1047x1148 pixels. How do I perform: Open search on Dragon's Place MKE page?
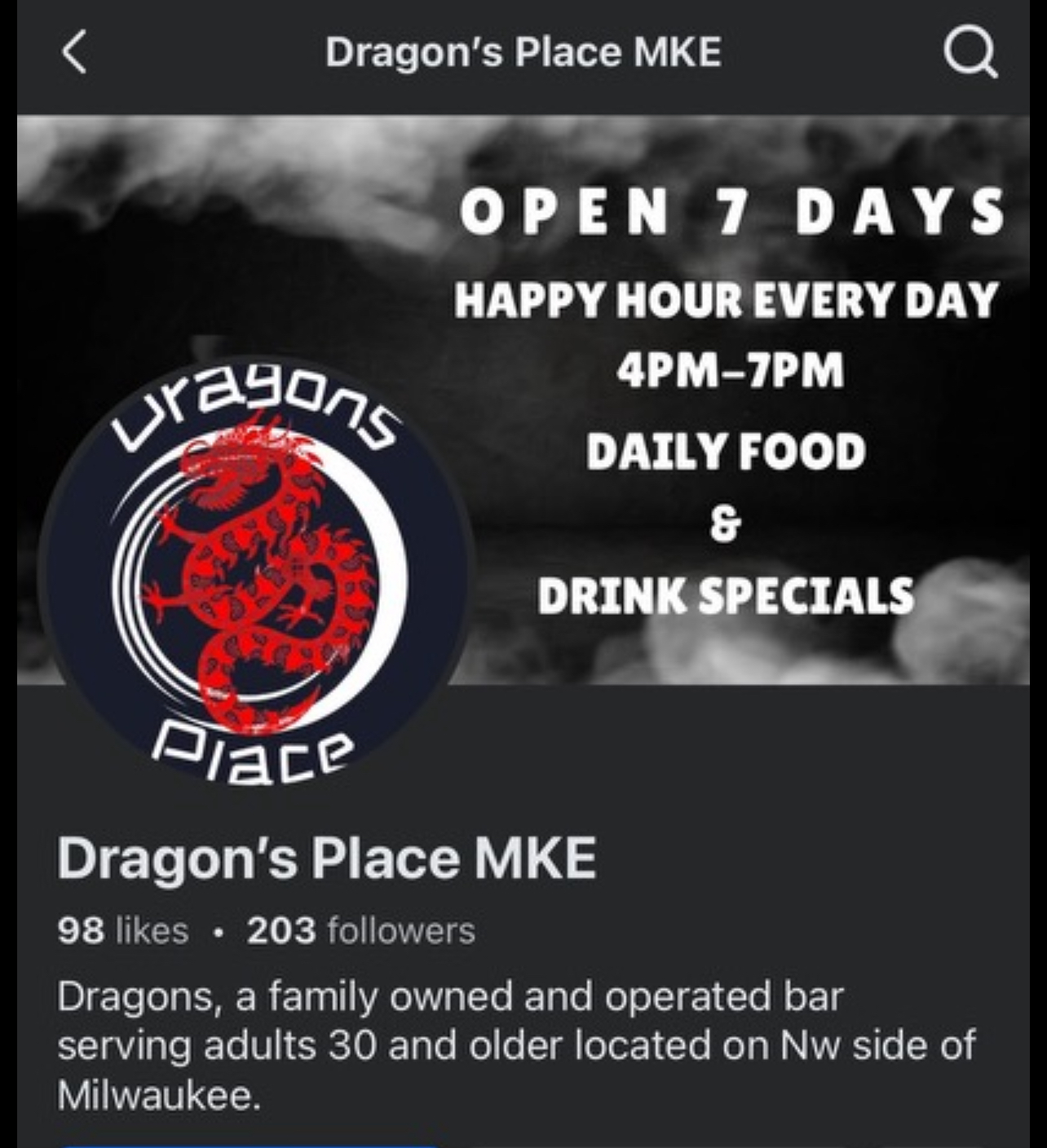970,53
